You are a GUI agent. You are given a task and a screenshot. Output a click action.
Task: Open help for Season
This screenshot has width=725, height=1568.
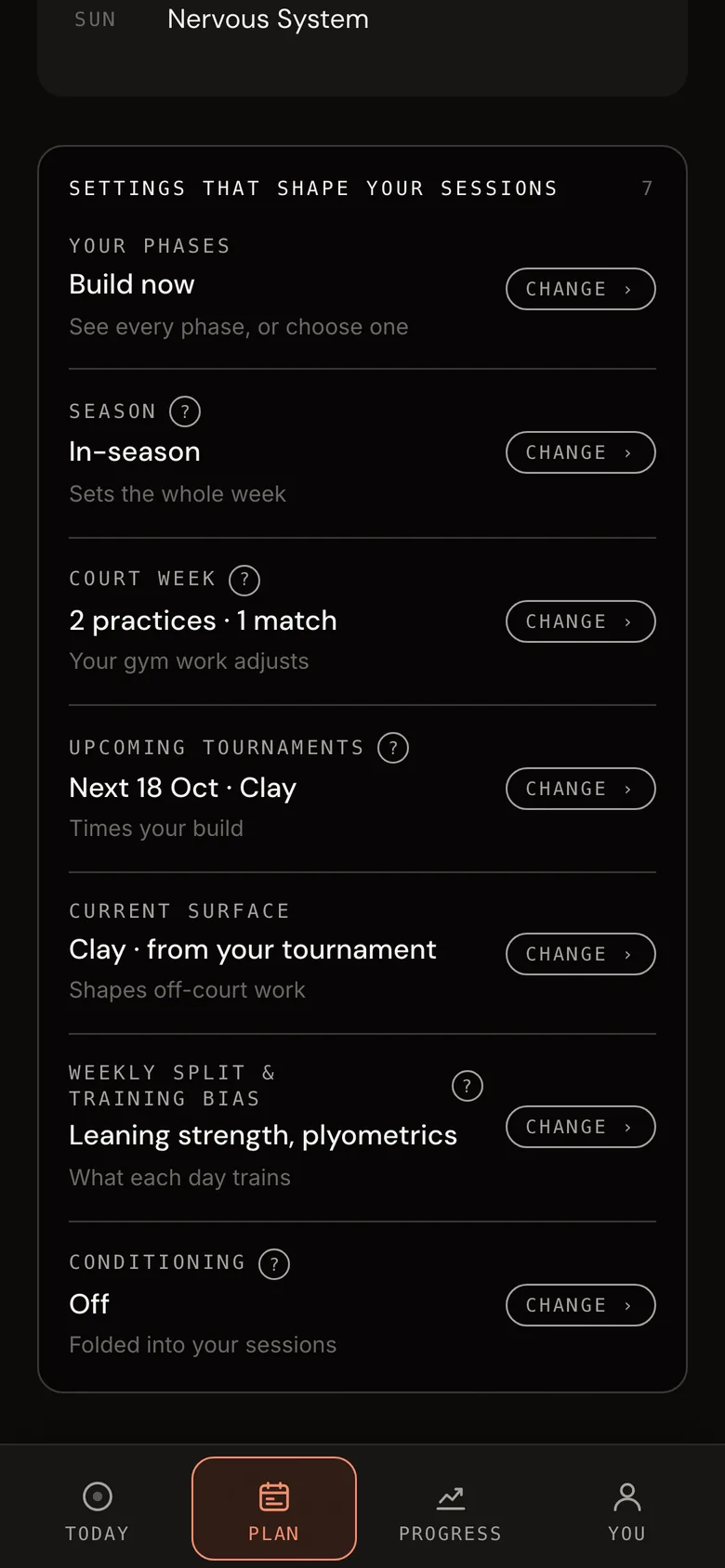(185, 412)
